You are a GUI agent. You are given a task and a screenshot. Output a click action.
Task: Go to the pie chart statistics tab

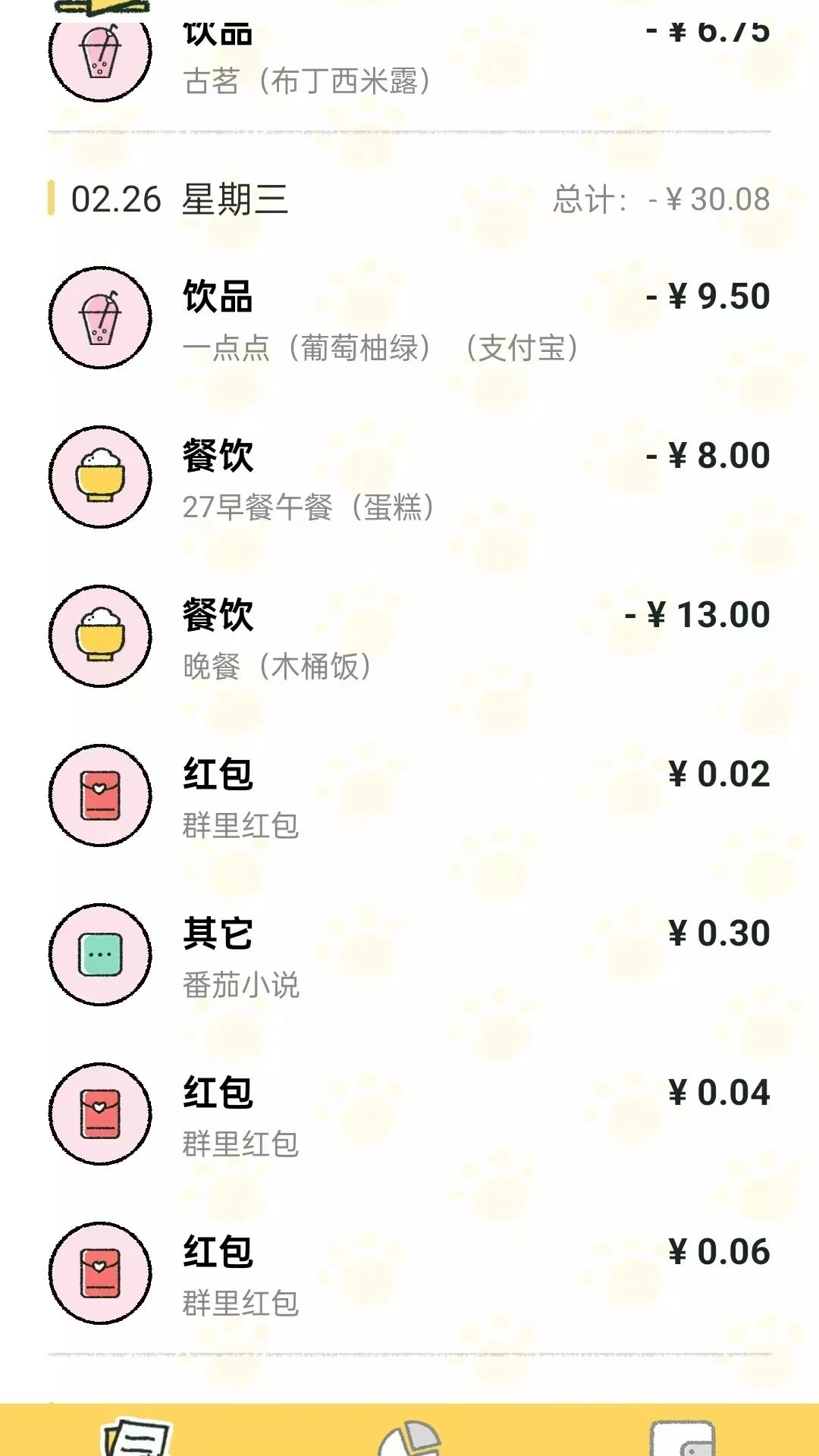[x=409, y=1437]
